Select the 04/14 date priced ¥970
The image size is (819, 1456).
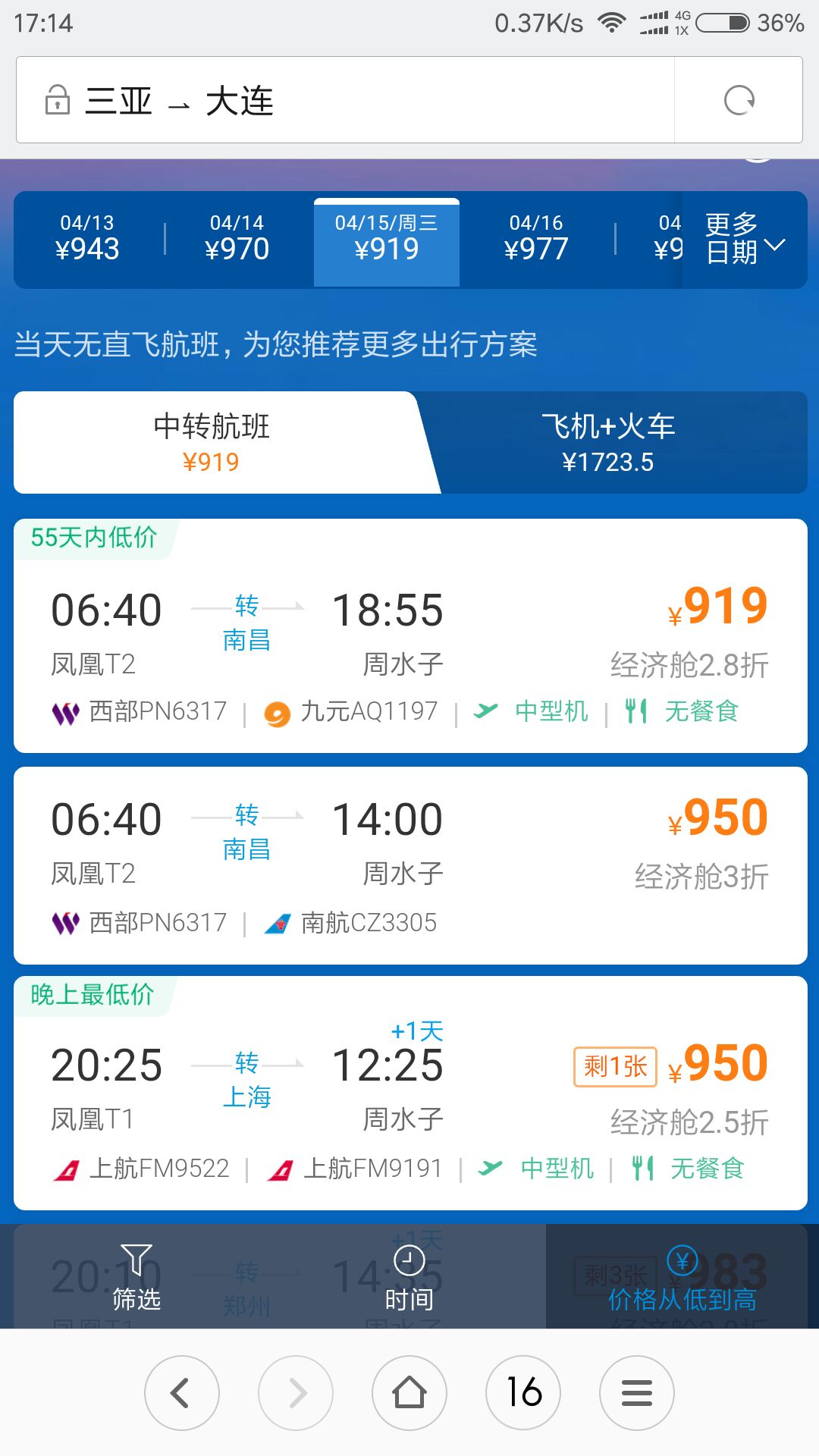(x=237, y=240)
